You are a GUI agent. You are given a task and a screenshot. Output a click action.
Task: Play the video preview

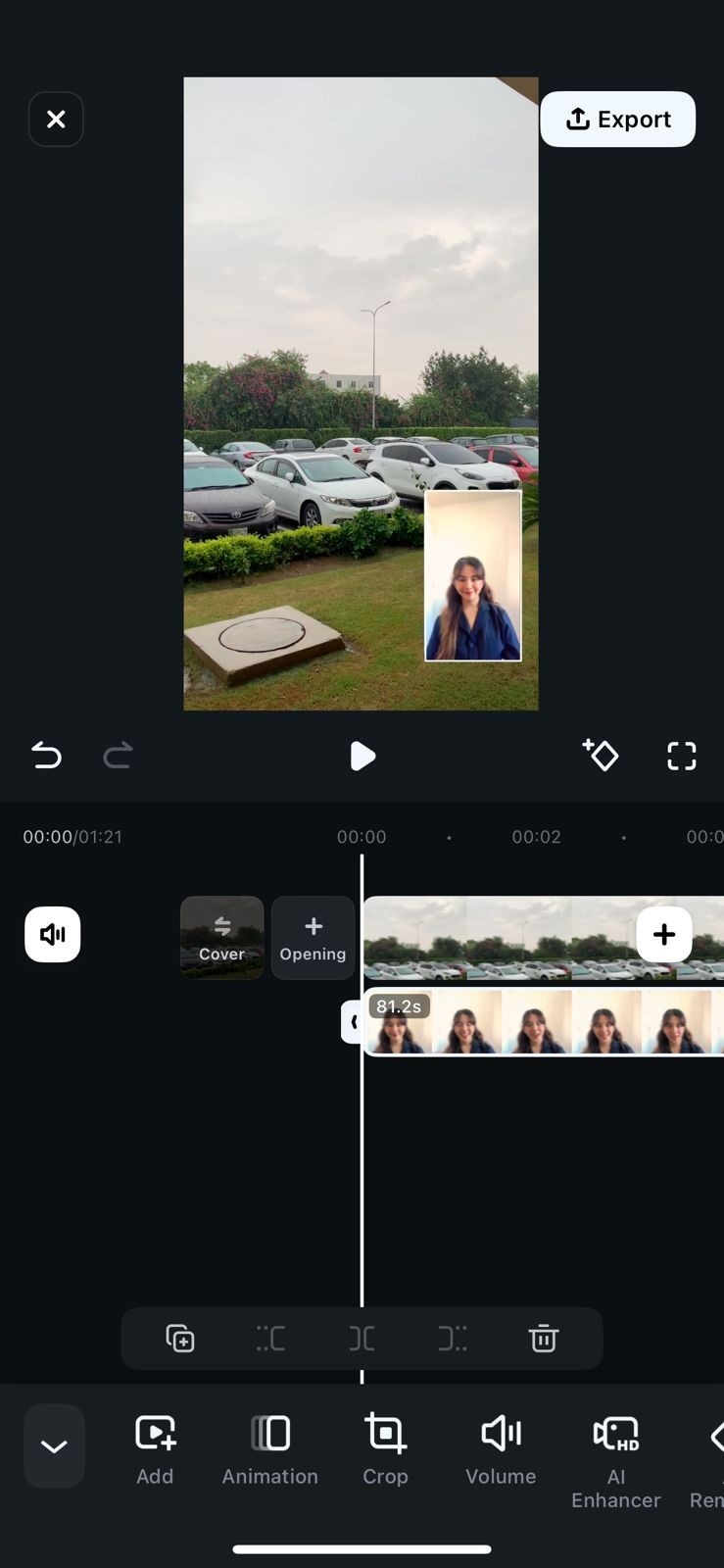click(362, 756)
